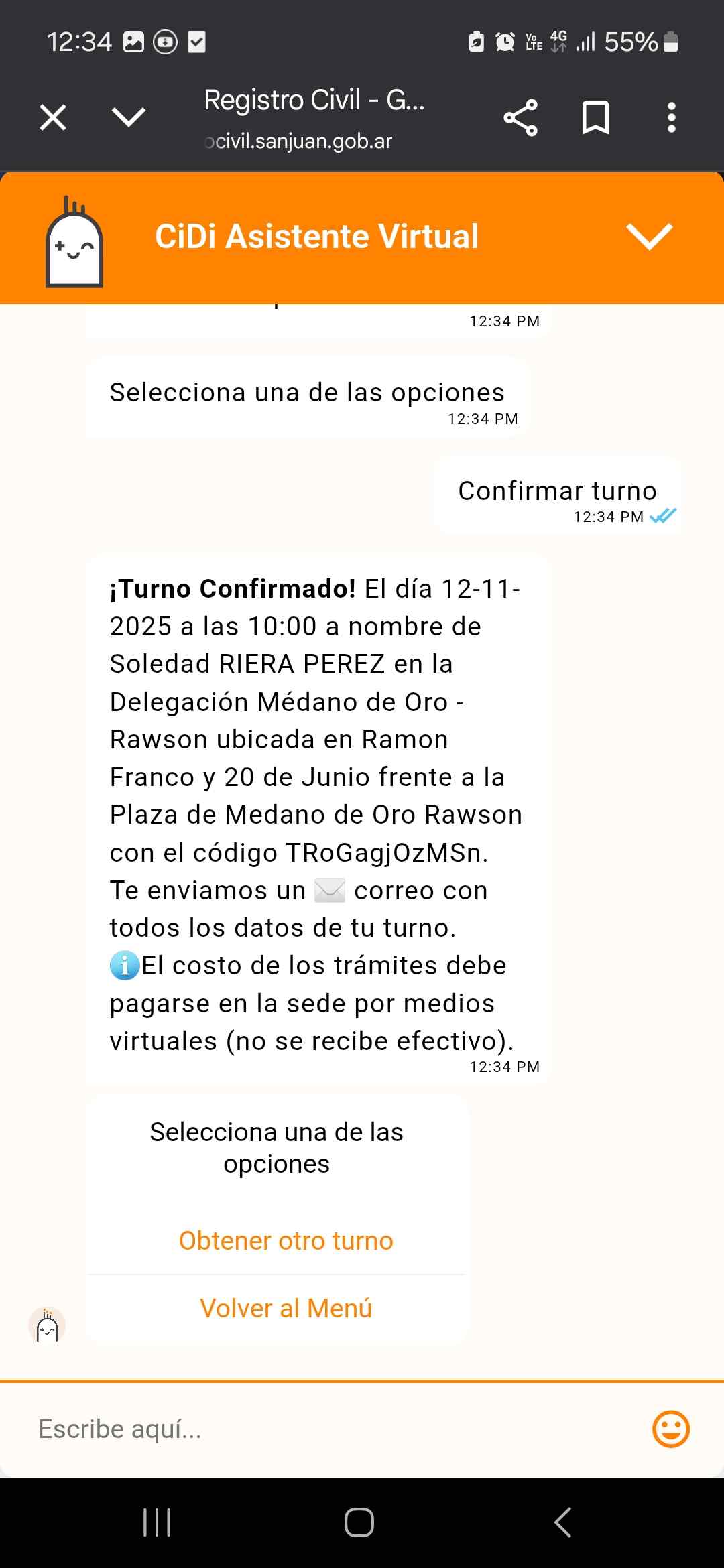This screenshot has width=724, height=1568.
Task: Open the browser overflow menu
Action: [x=671, y=118]
